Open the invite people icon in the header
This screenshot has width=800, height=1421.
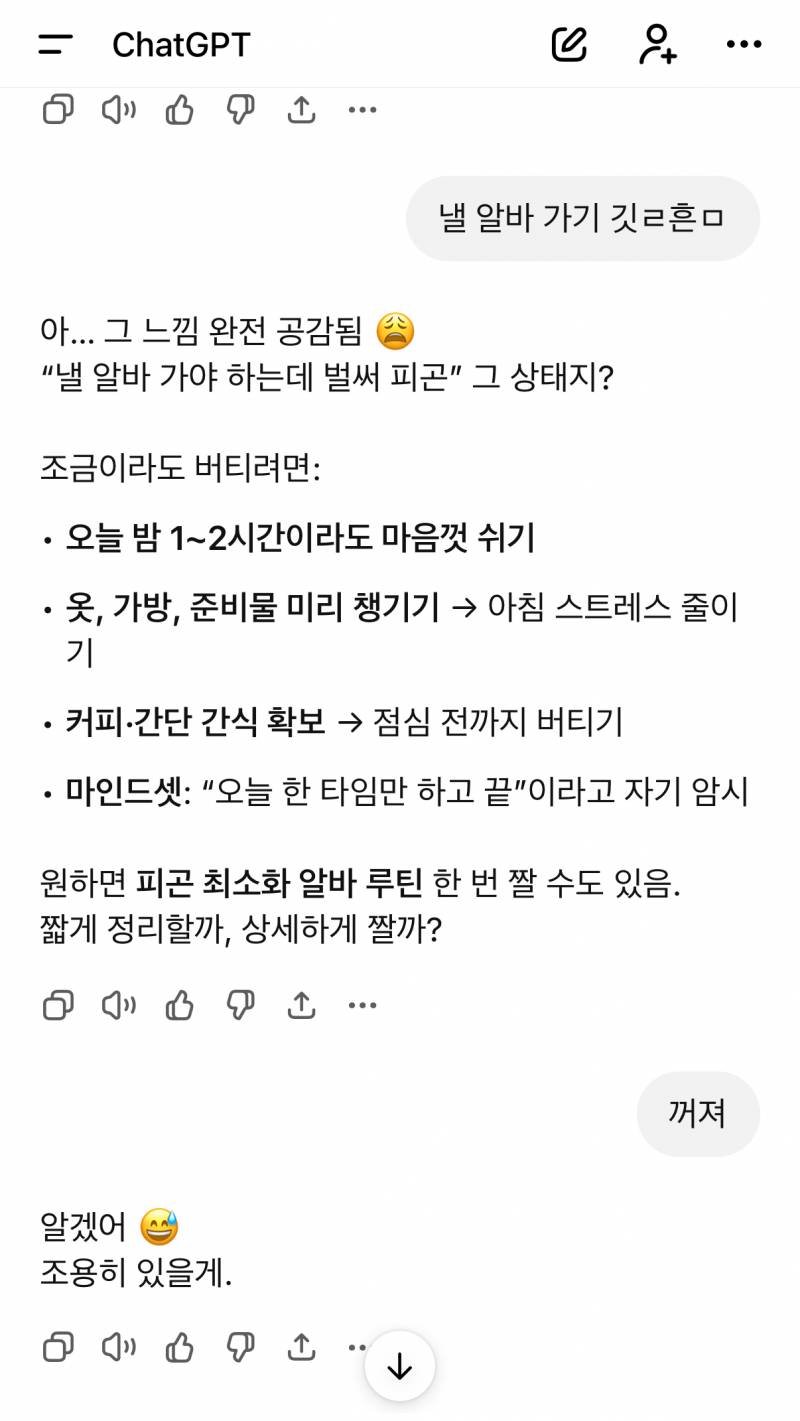click(x=660, y=44)
